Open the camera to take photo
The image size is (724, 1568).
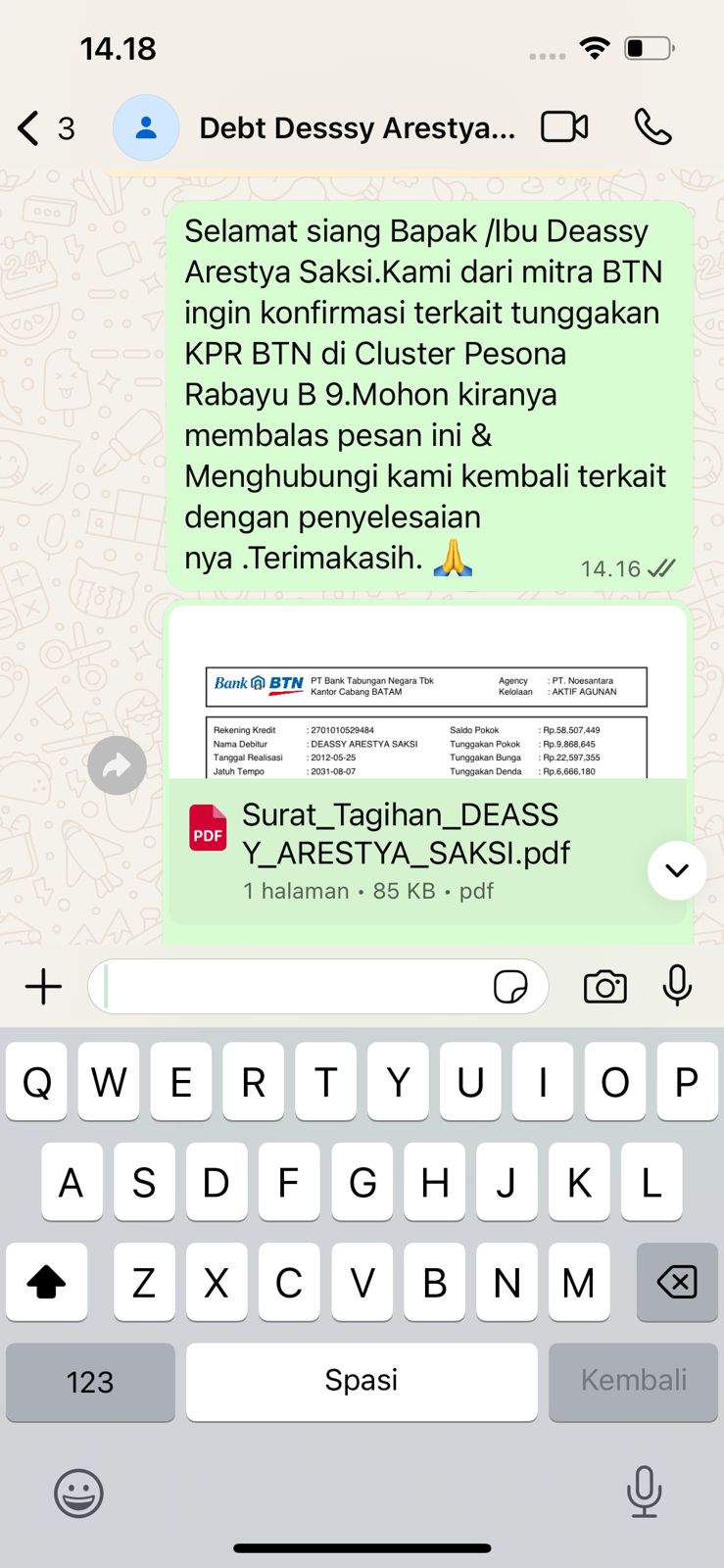click(605, 987)
